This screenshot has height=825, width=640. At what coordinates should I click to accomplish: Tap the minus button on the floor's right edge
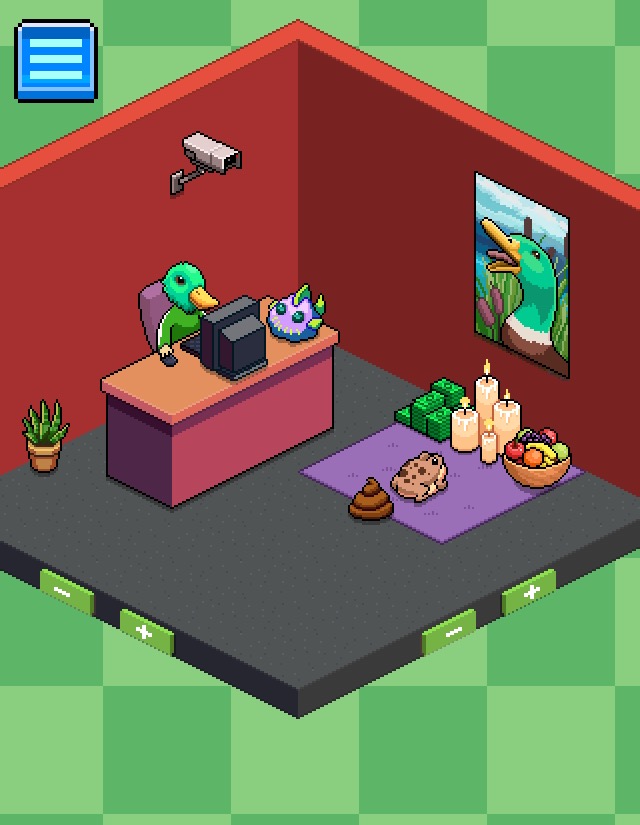pyautogui.click(x=449, y=631)
